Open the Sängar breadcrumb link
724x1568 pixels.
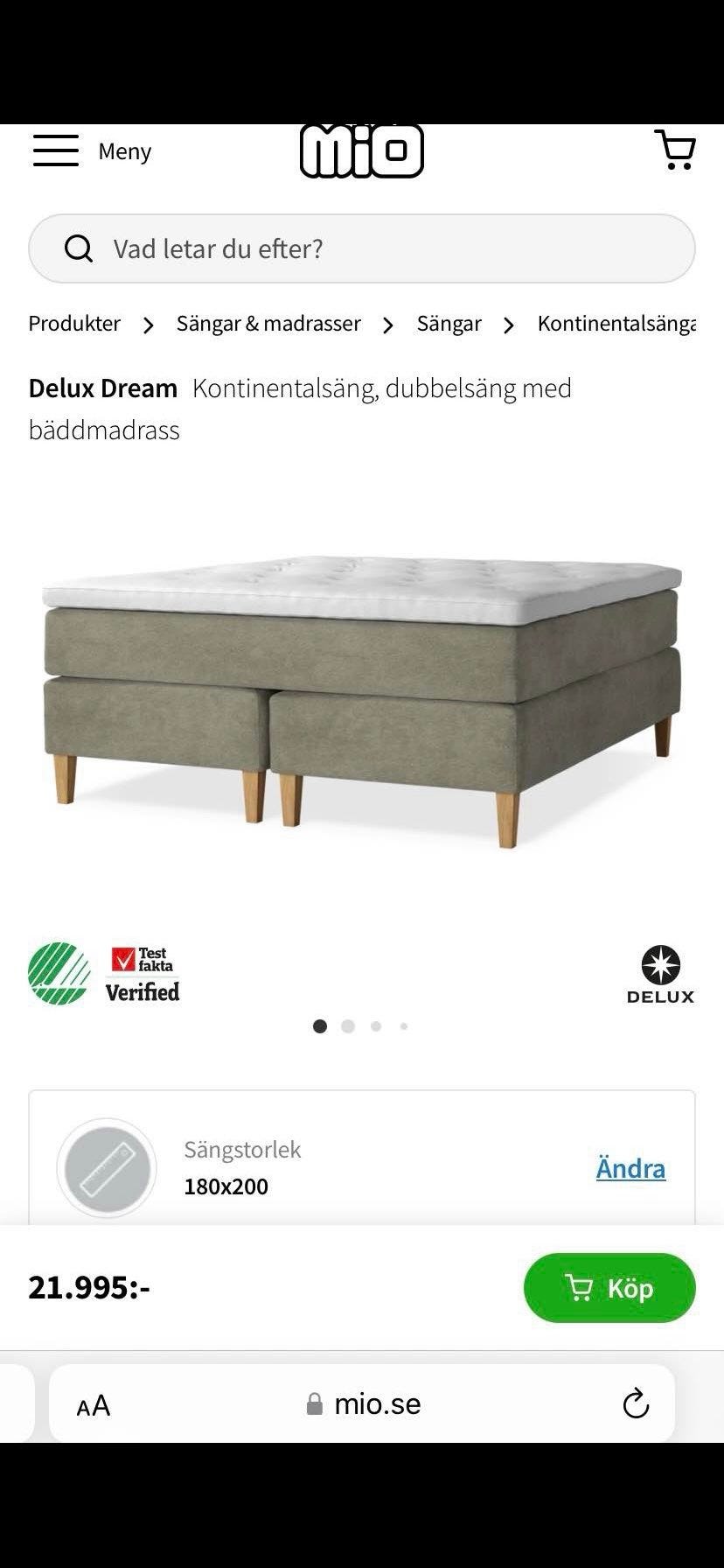pyautogui.click(x=449, y=324)
